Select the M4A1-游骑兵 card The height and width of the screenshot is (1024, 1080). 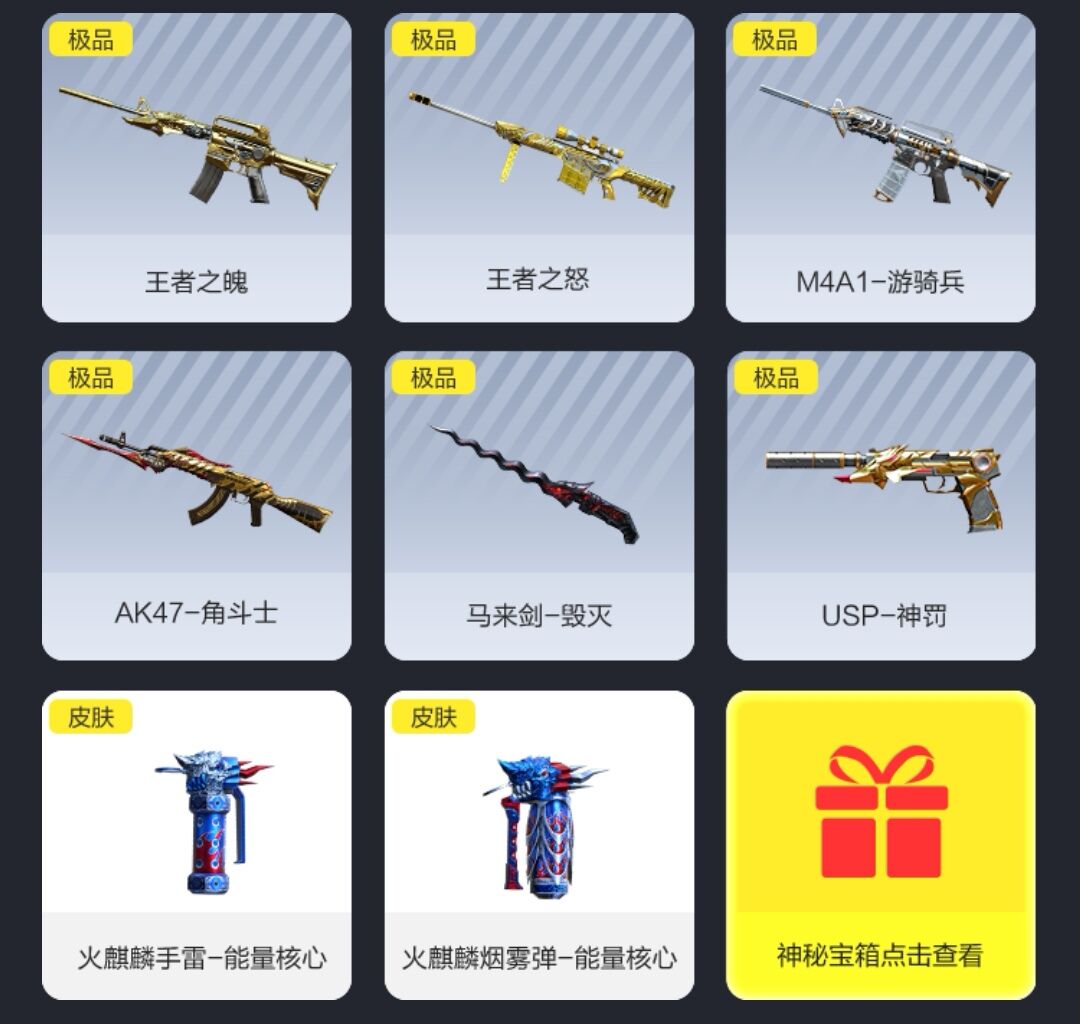880,168
